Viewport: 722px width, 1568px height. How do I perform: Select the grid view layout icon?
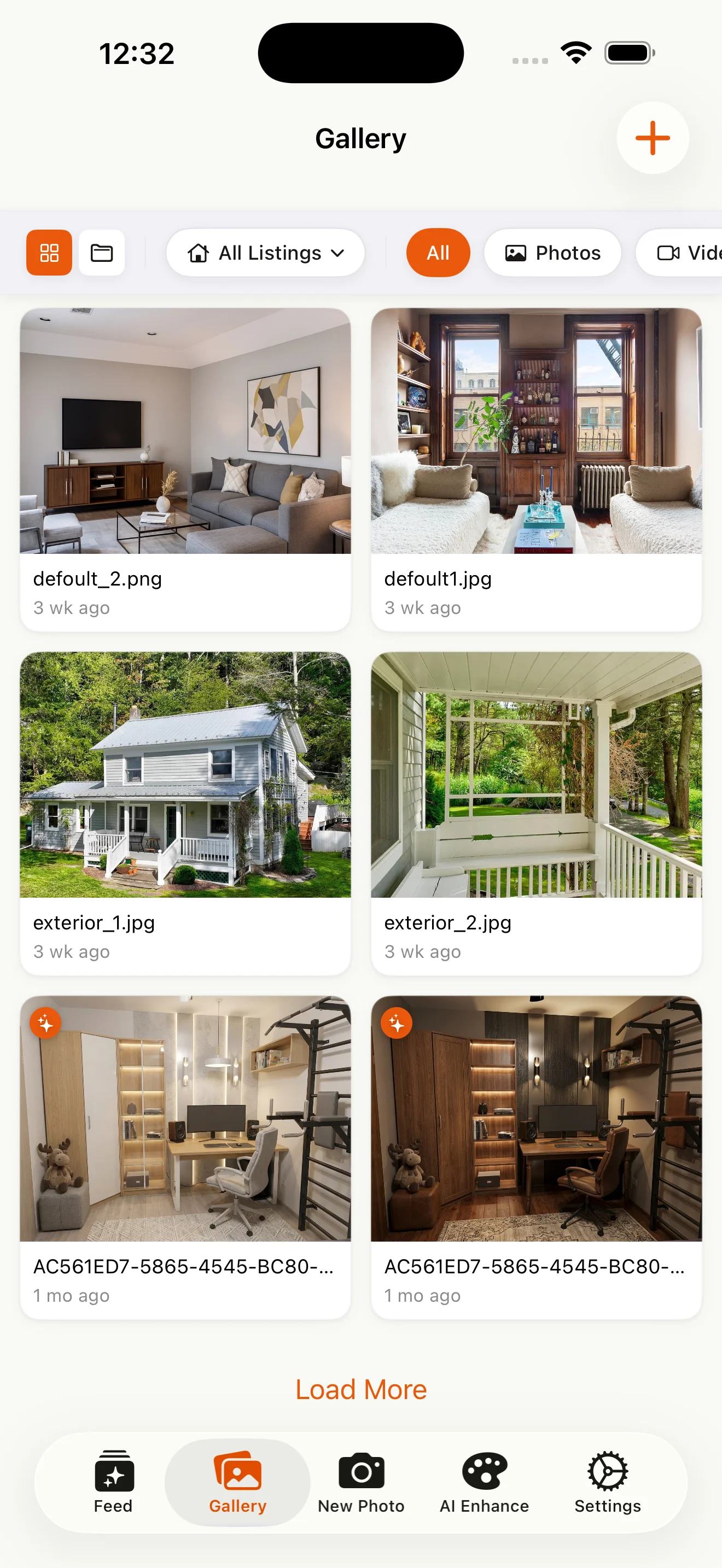pyautogui.click(x=49, y=253)
